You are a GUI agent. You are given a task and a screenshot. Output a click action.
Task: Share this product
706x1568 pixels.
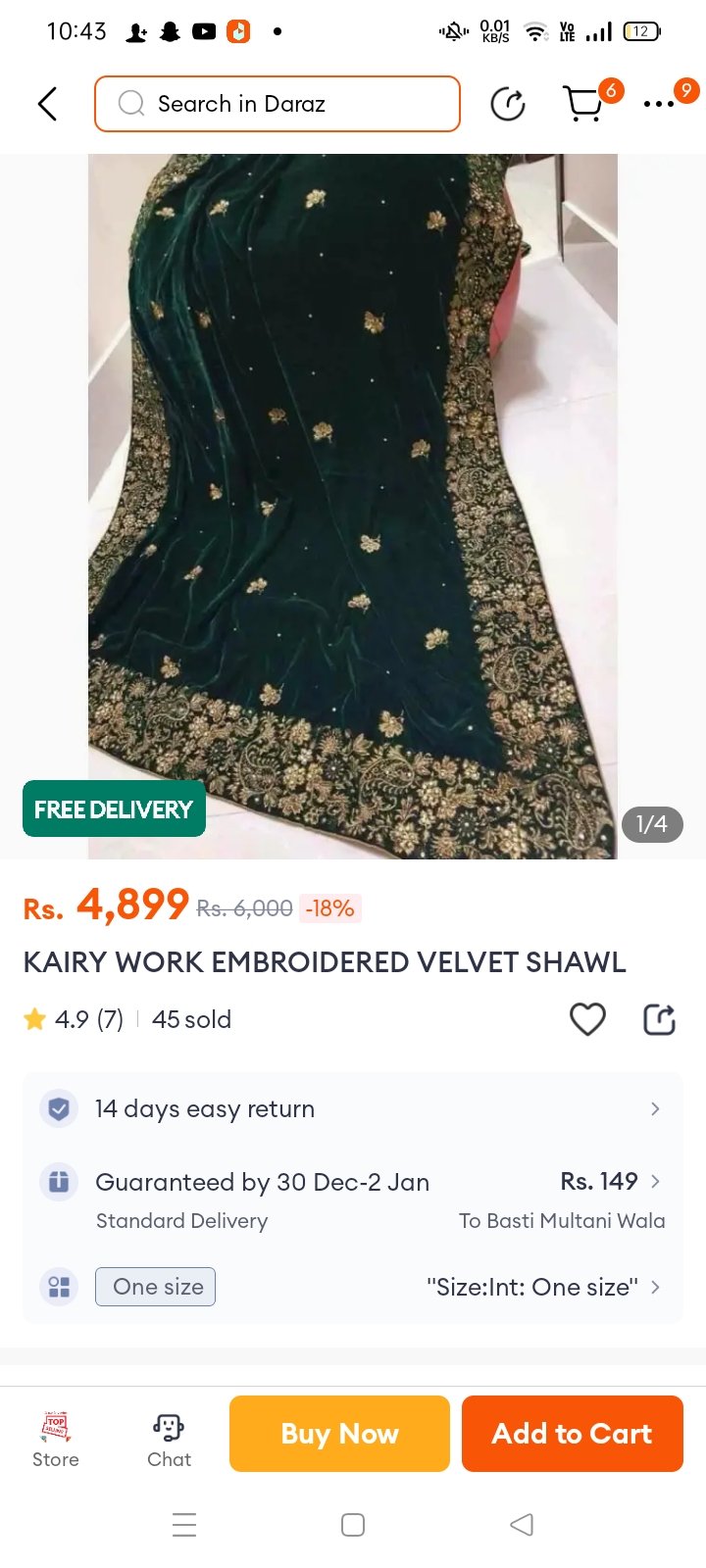(x=659, y=1019)
